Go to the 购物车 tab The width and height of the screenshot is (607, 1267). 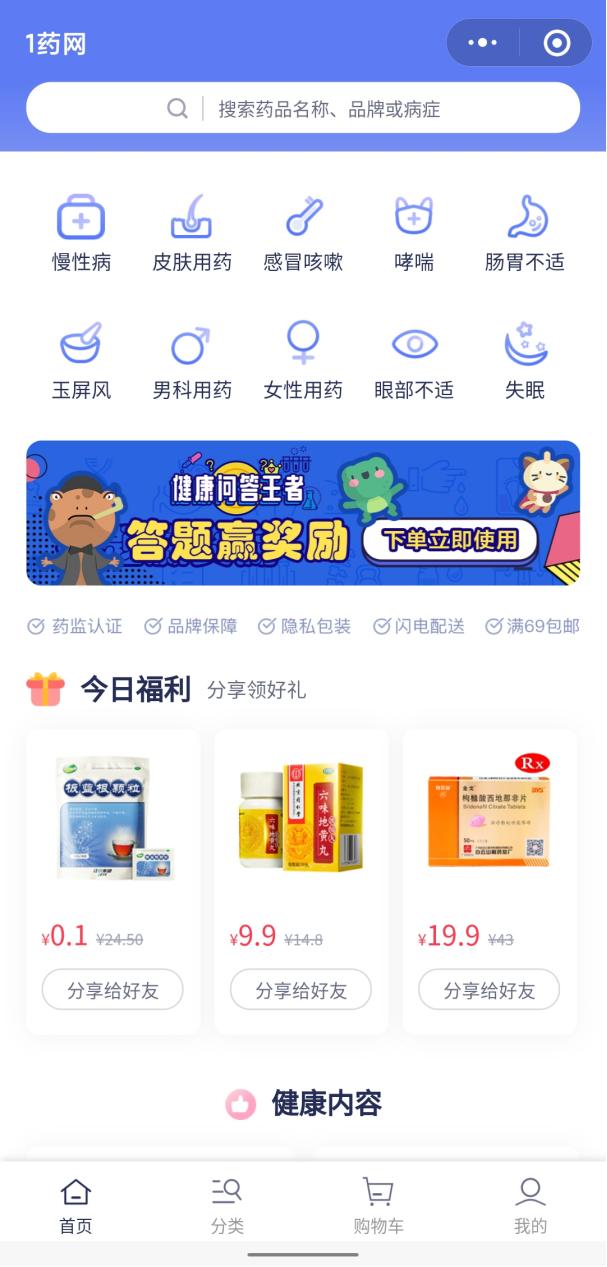(378, 1205)
